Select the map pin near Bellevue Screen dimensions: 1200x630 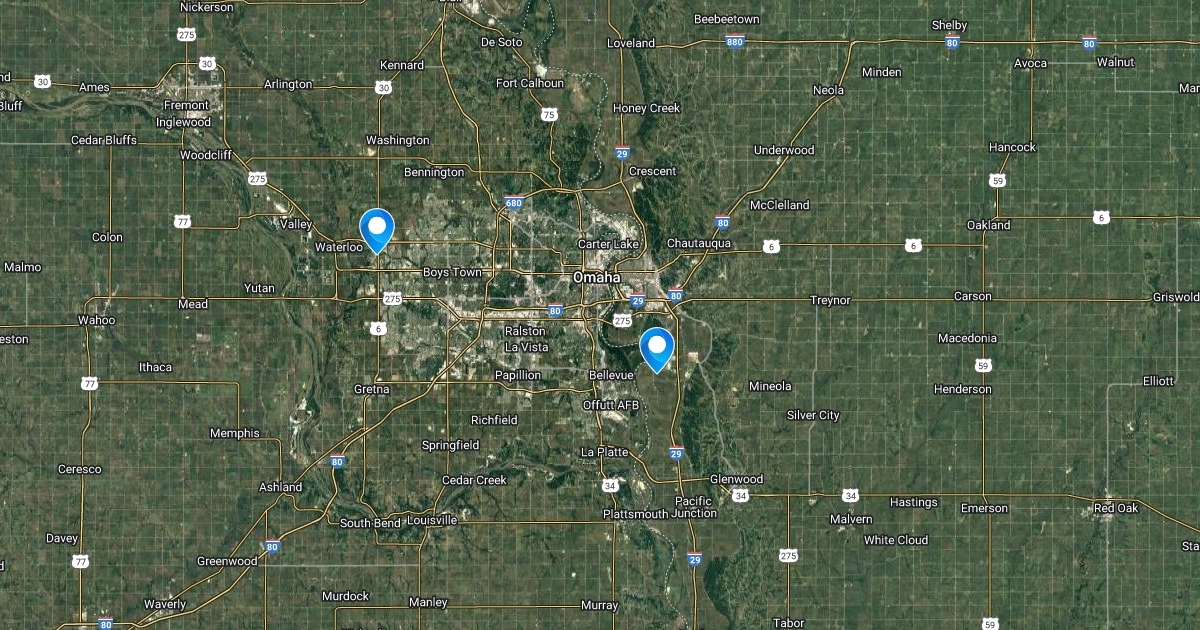point(657,347)
